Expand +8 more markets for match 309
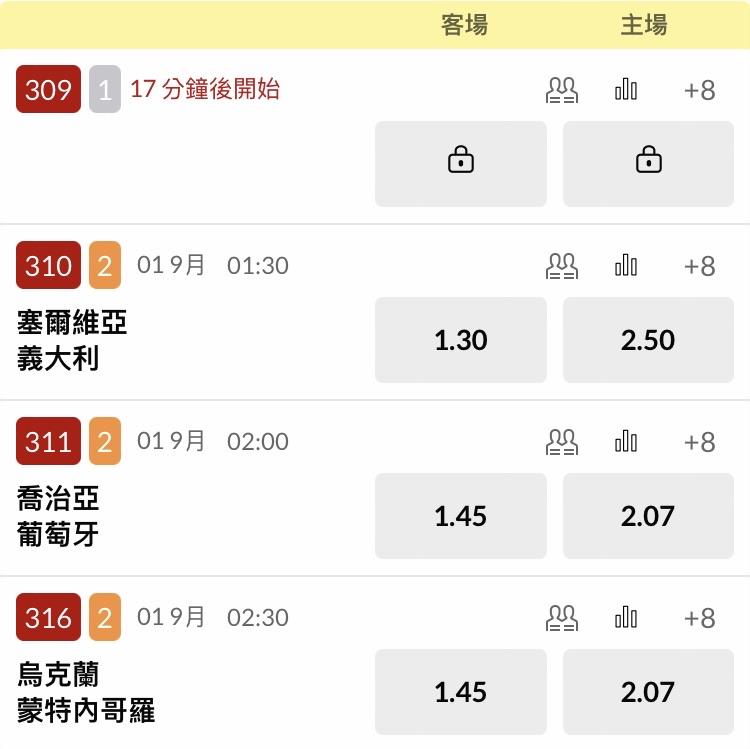Screen dimensions: 750x749 point(699,90)
